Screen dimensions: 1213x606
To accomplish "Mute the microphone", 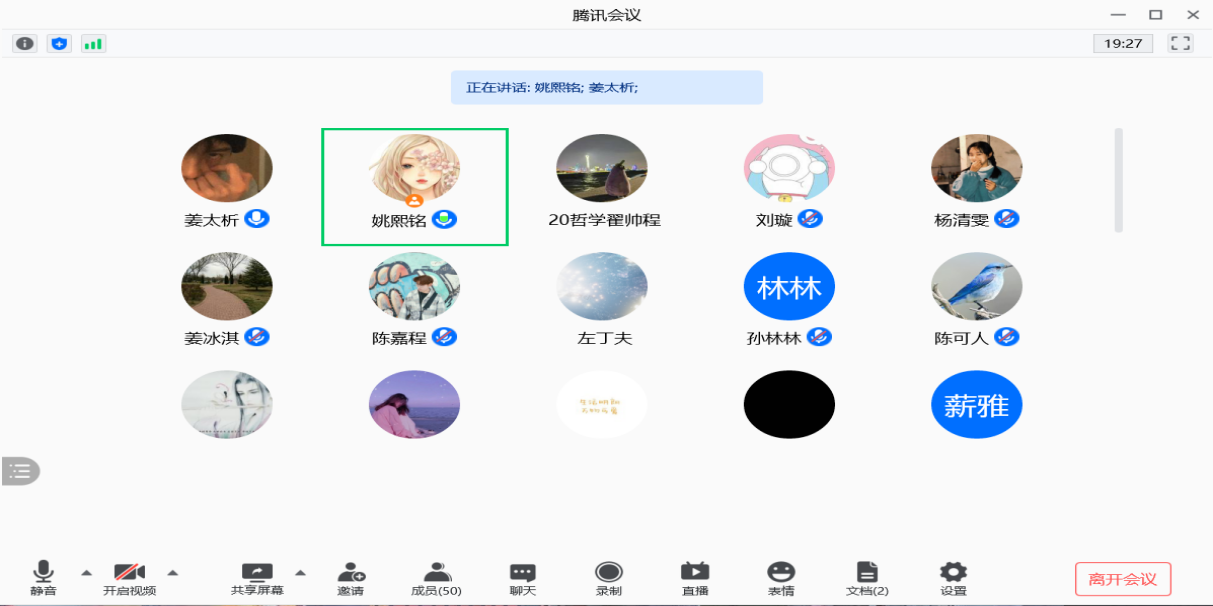I will coord(43,577).
